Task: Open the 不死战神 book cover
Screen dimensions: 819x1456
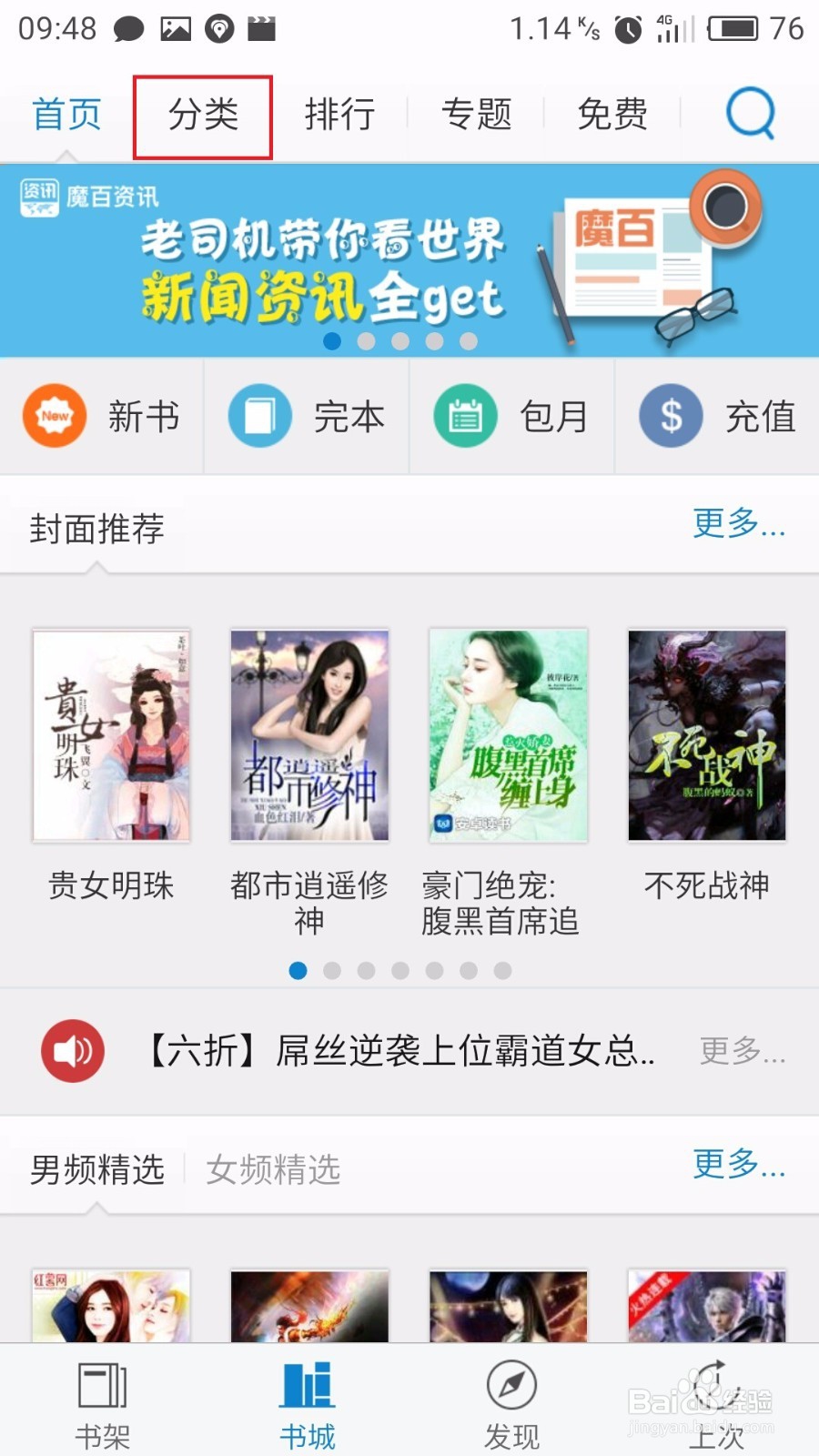Action: click(x=706, y=737)
